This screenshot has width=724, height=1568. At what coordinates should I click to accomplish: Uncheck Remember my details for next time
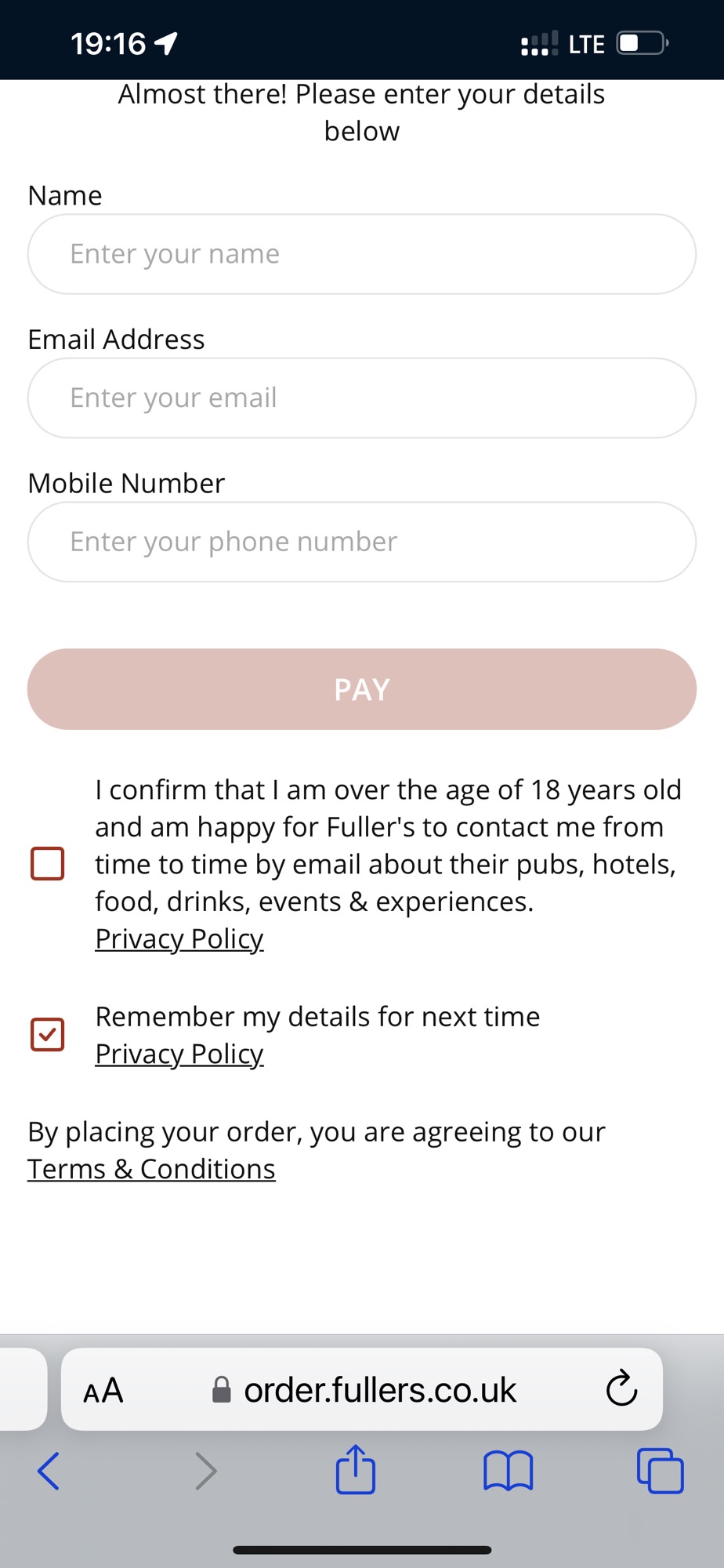tap(49, 1034)
